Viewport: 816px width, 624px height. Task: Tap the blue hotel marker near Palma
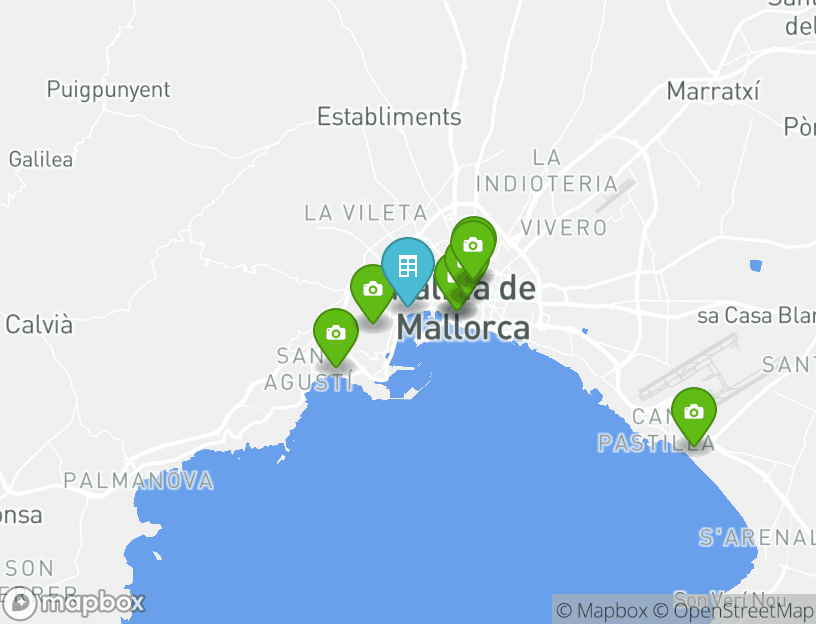pos(408,266)
